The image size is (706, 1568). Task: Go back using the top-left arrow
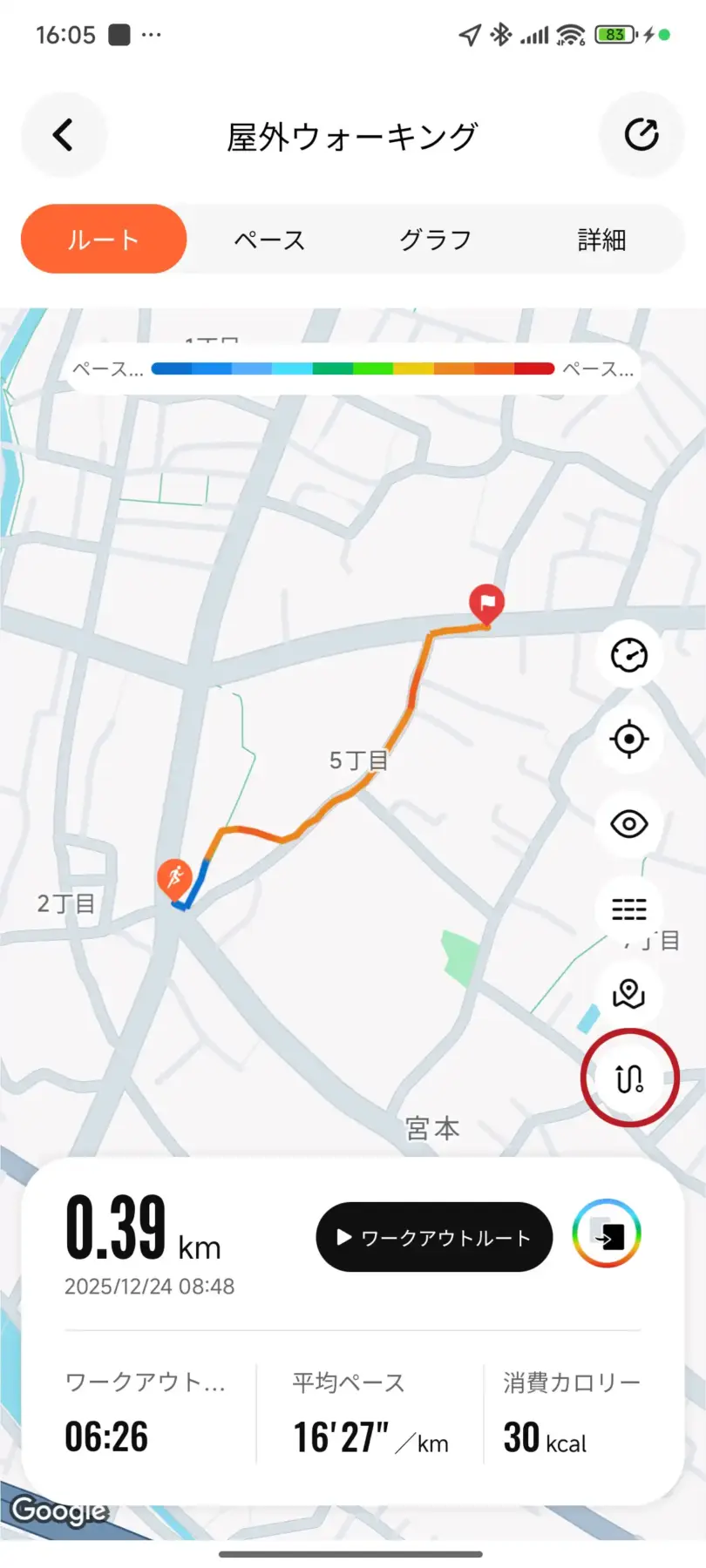64,135
